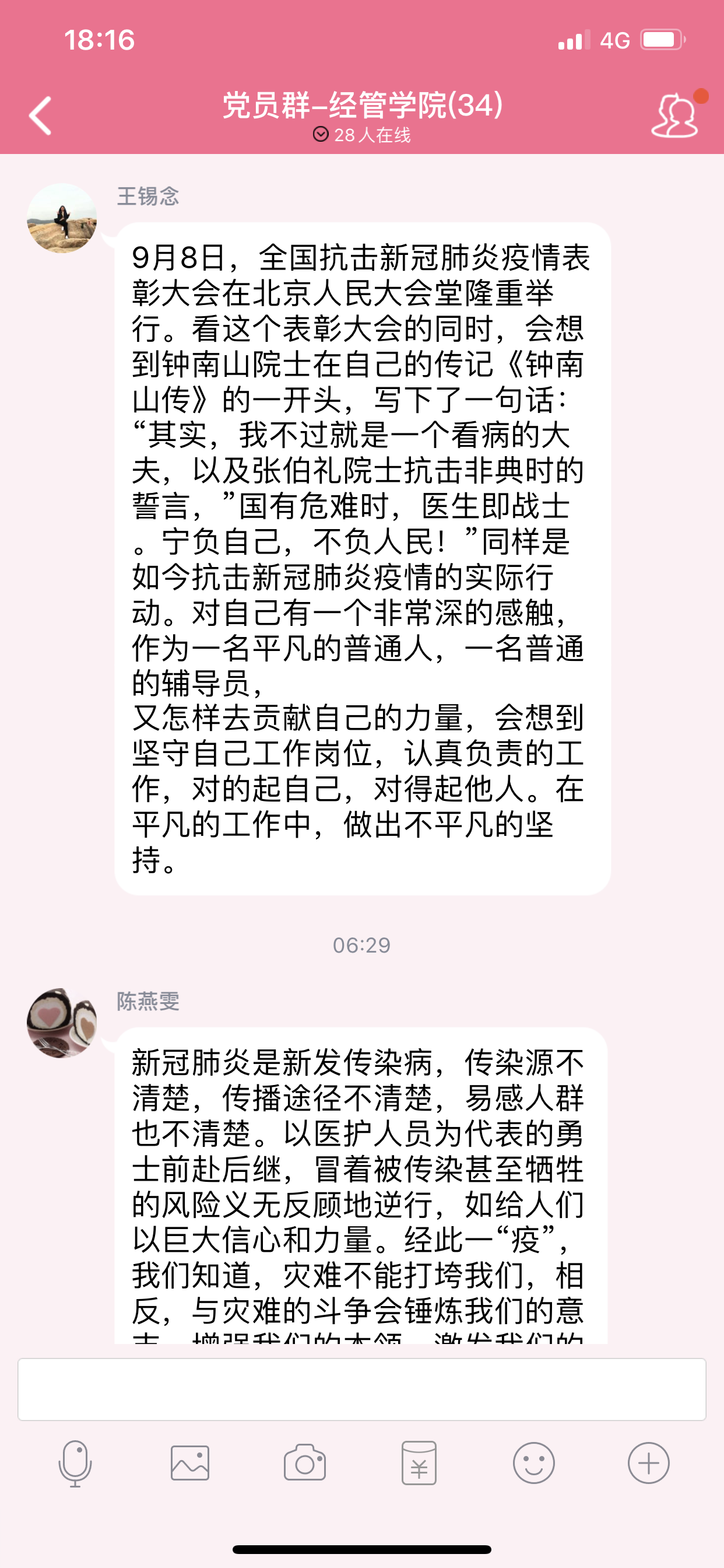Open the camera to take a photo

(304, 1464)
